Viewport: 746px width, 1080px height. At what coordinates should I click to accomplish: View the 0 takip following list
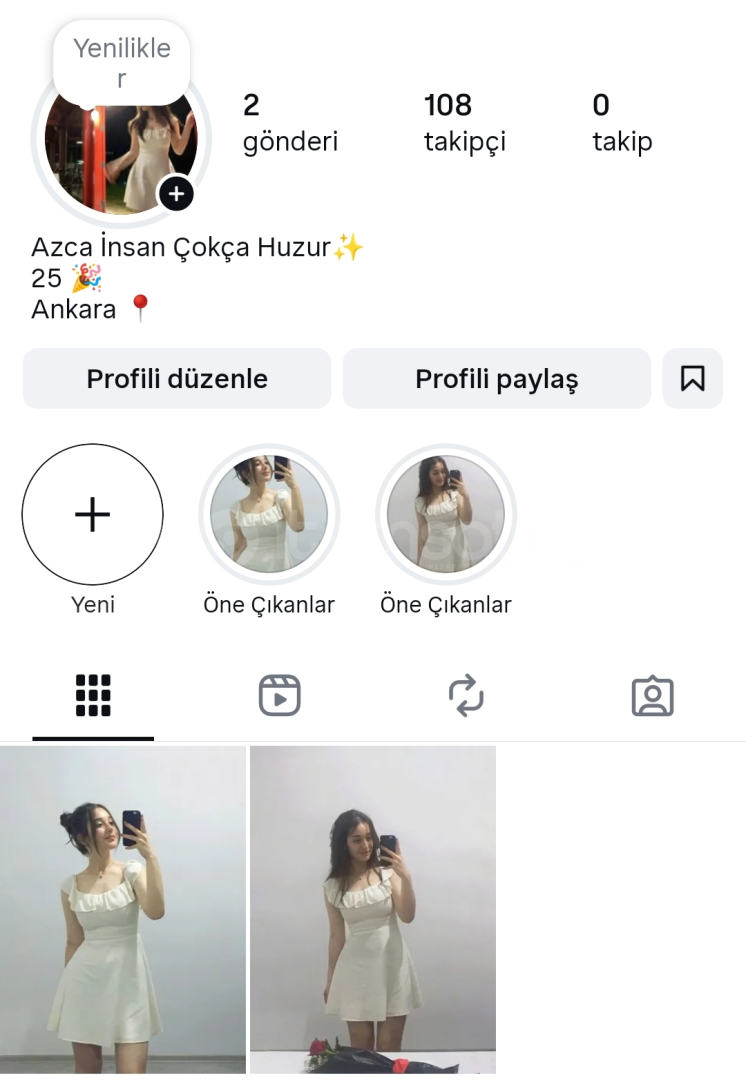621,123
